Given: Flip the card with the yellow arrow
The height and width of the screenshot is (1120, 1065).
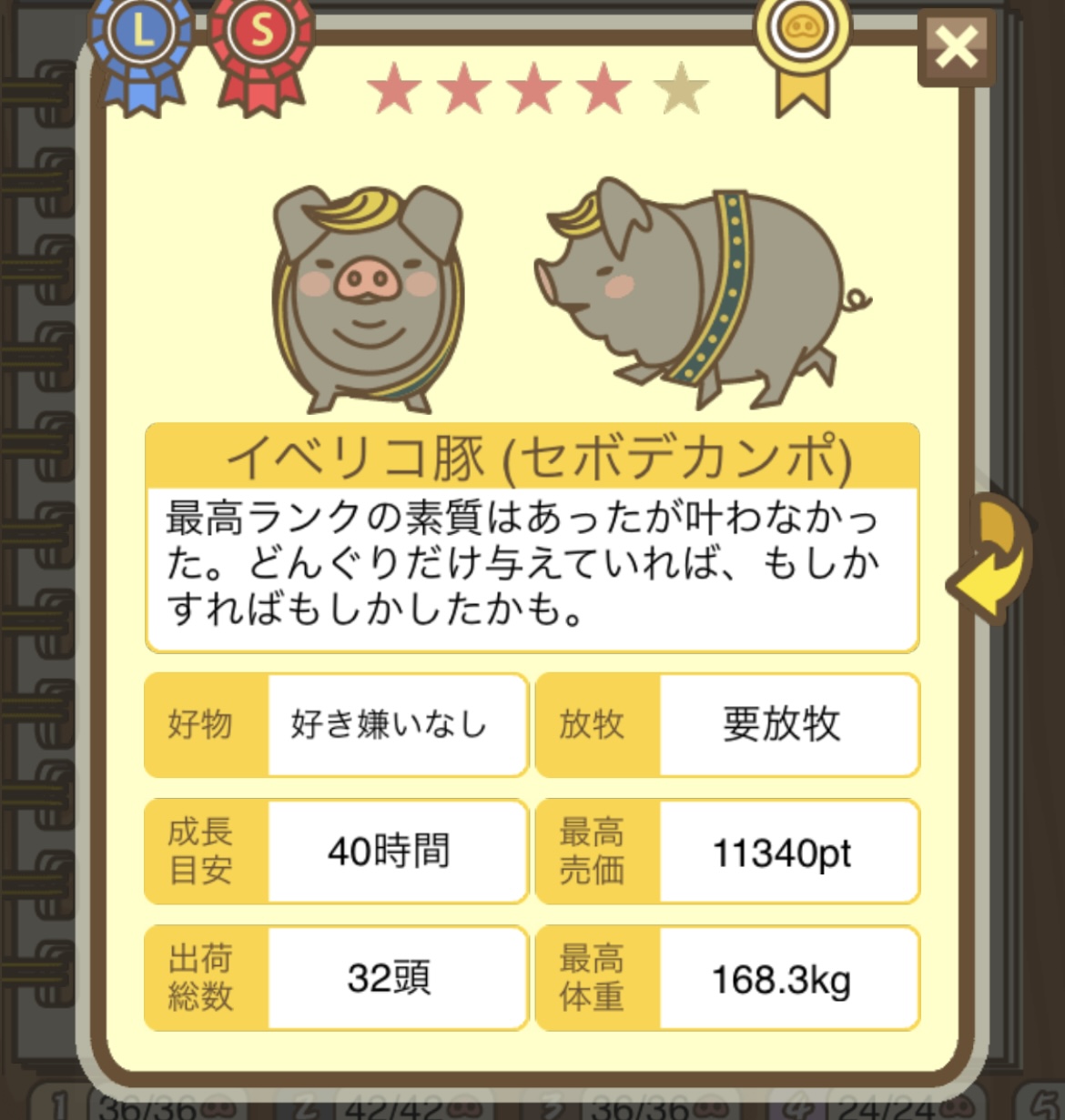Looking at the screenshot, I should pyautogui.click(x=990, y=559).
